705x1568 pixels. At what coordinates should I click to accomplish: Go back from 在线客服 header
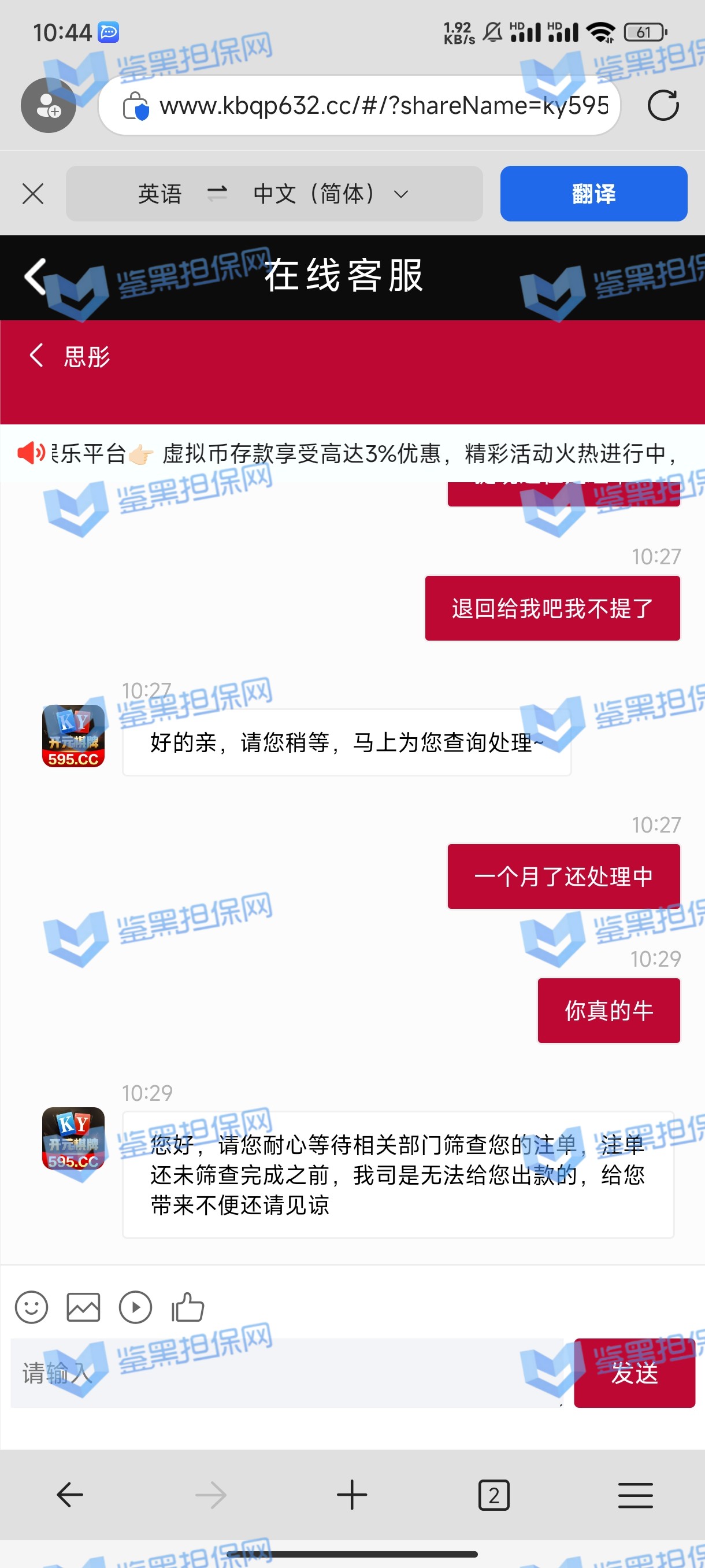point(35,276)
